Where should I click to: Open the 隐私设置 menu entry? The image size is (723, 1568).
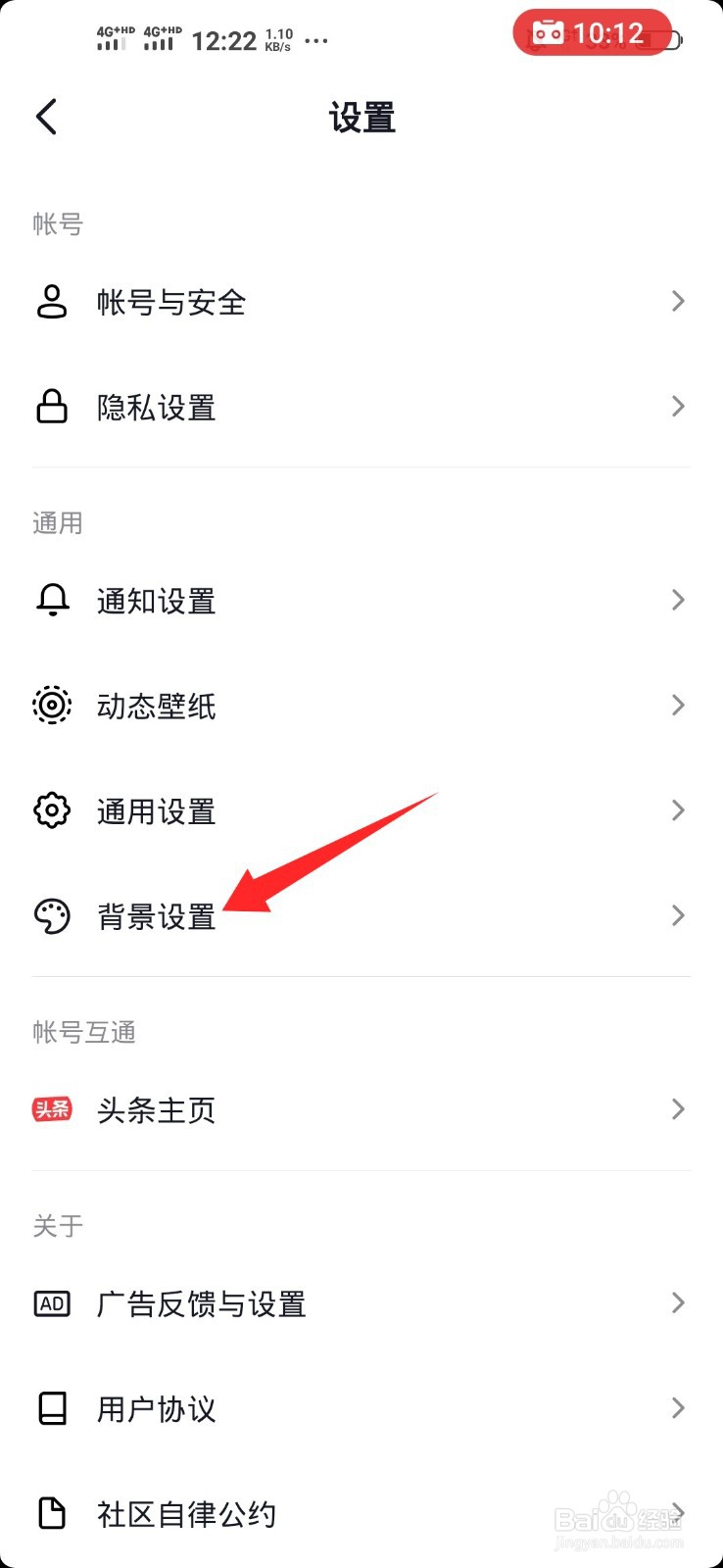click(157, 406)
